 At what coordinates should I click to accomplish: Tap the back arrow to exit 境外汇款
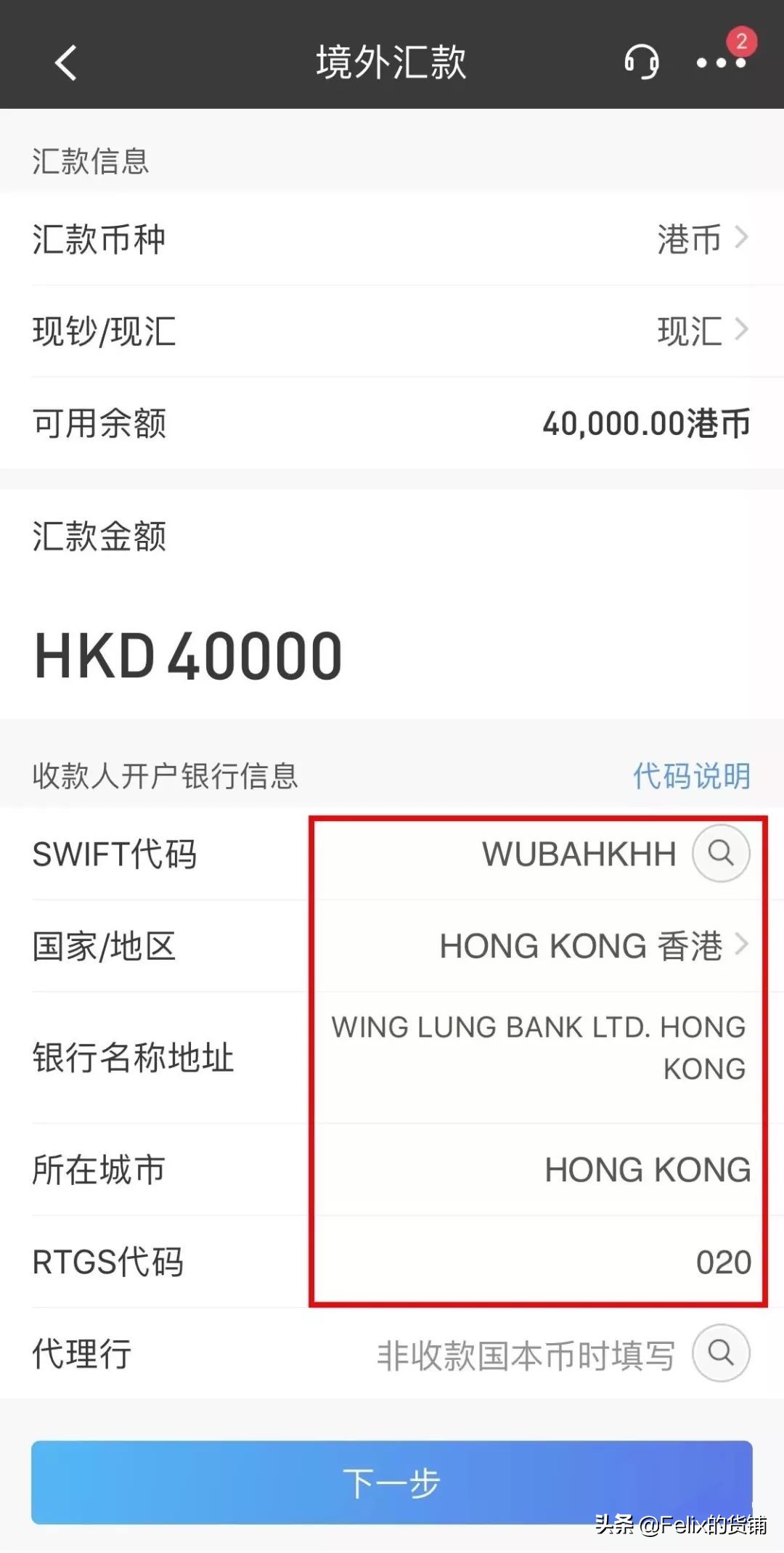(65, 64)
